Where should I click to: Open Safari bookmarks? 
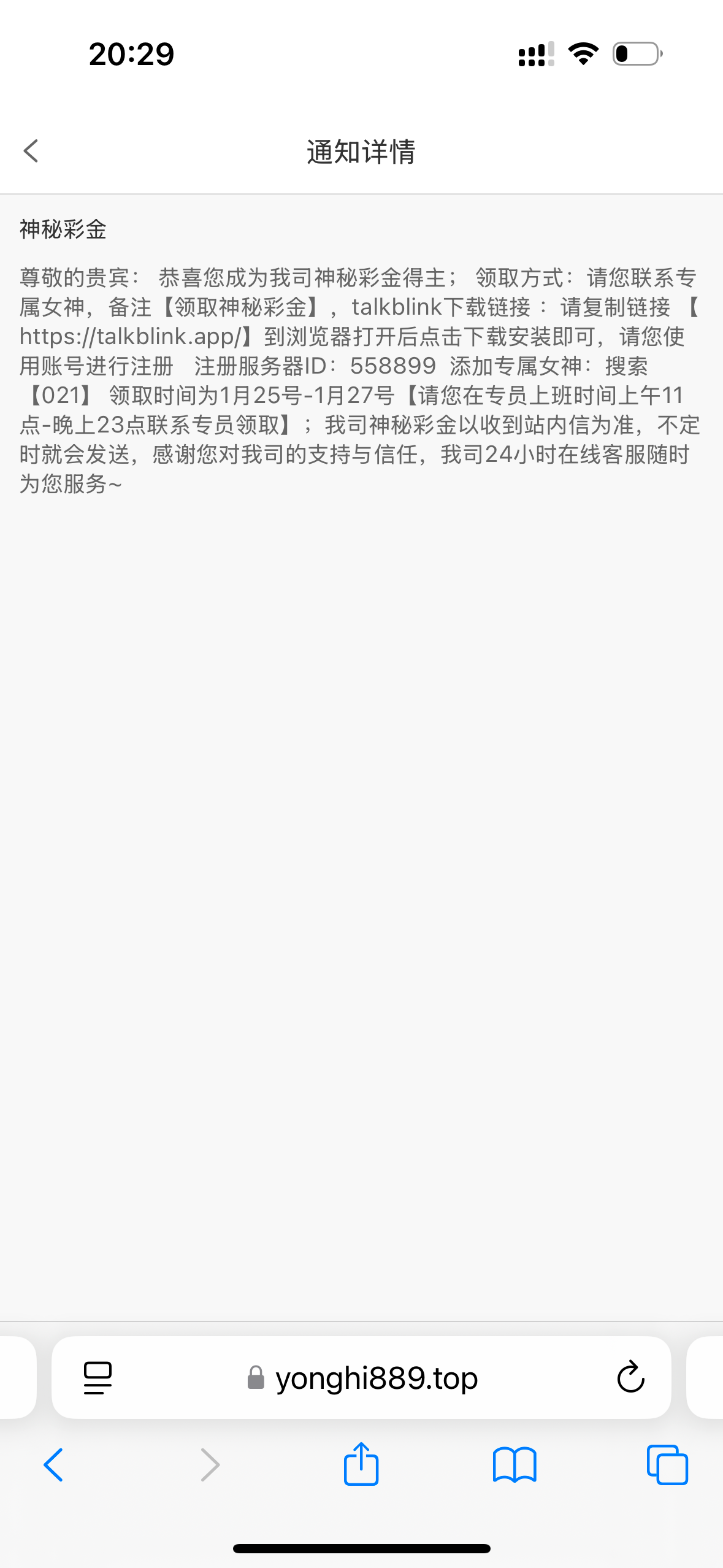(x=515, y=1465)
